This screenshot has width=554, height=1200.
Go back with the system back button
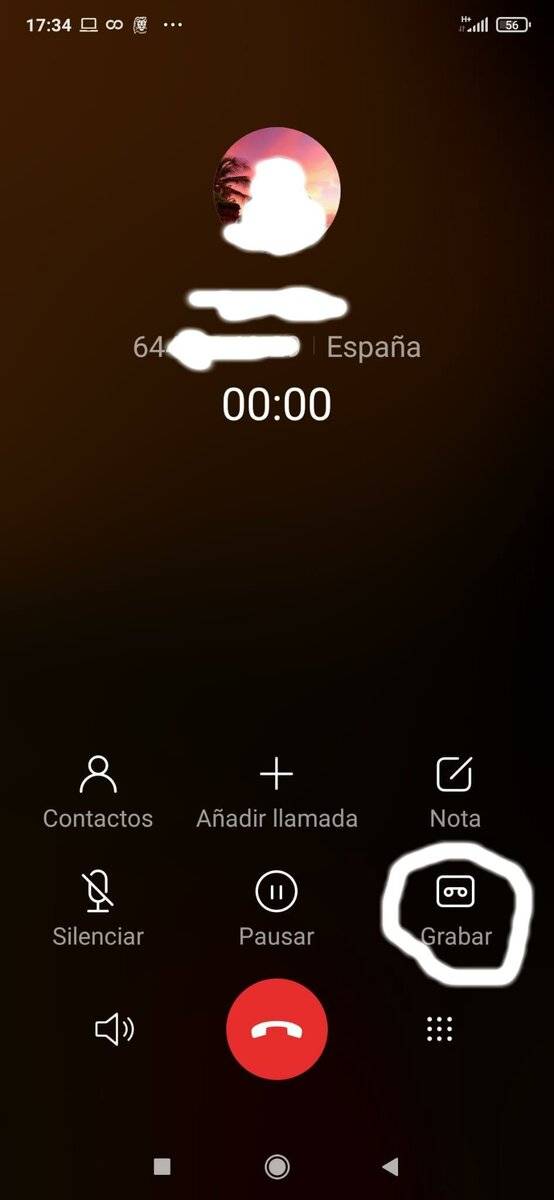click(x=391, y=1166)
